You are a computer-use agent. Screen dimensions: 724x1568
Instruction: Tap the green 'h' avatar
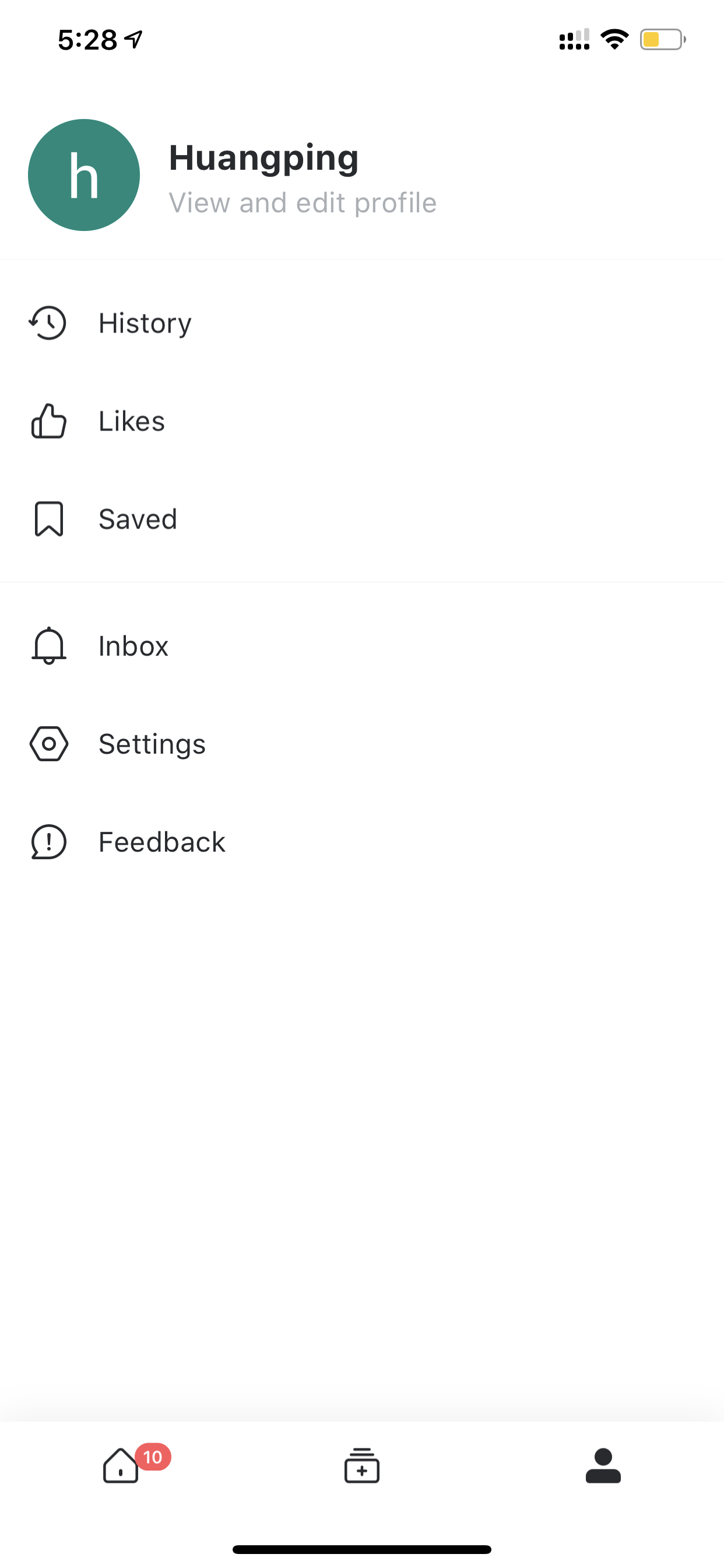coord(84,176)
